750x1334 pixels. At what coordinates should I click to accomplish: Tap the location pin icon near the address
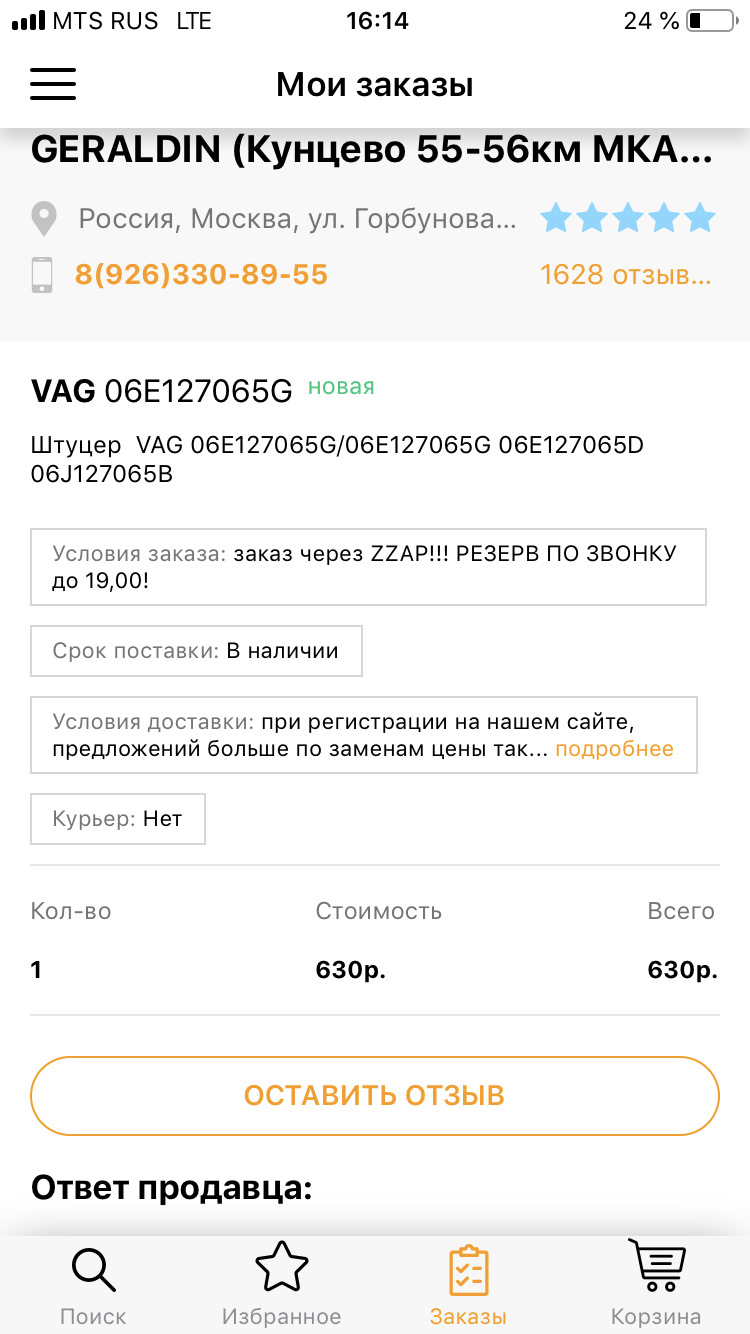[x=44, y=218]
